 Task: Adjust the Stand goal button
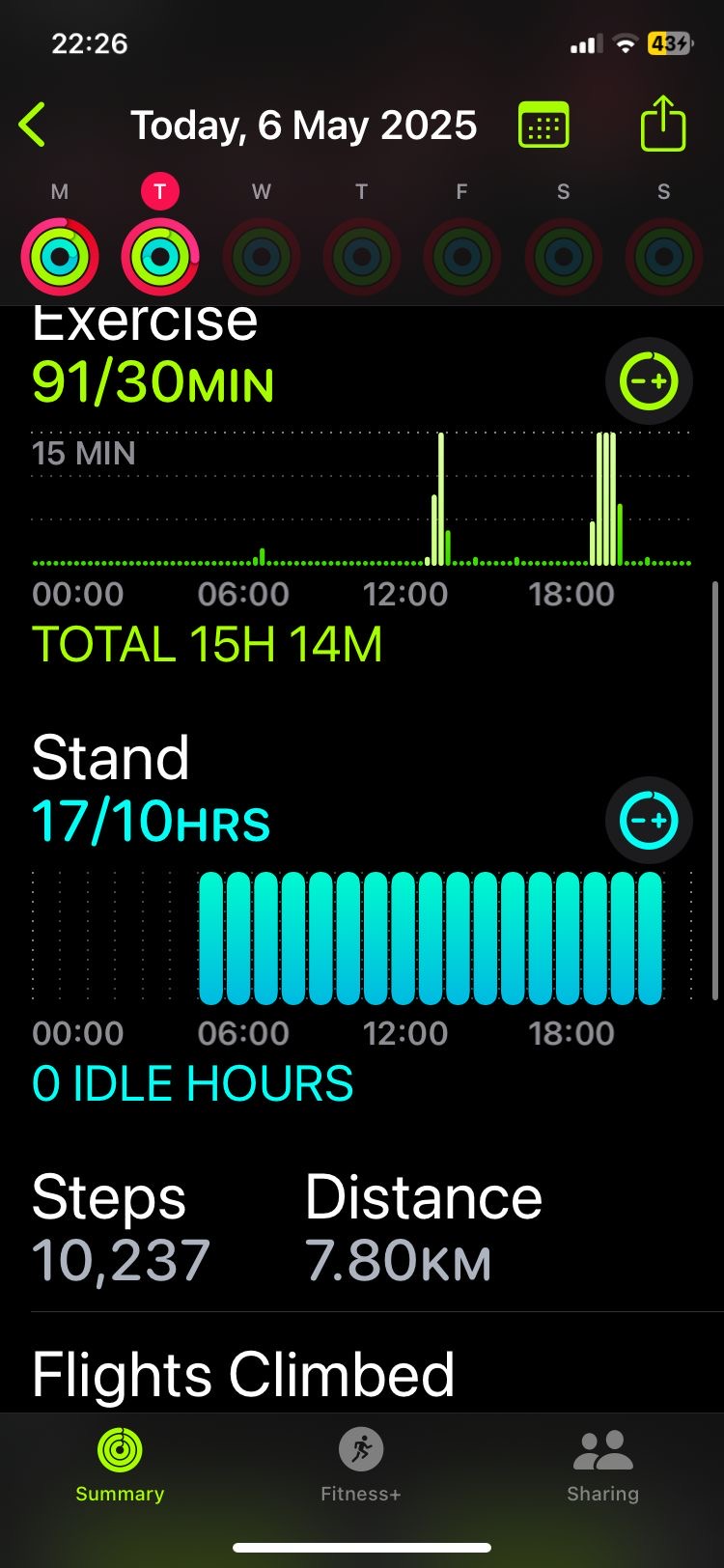coord(649,821)
